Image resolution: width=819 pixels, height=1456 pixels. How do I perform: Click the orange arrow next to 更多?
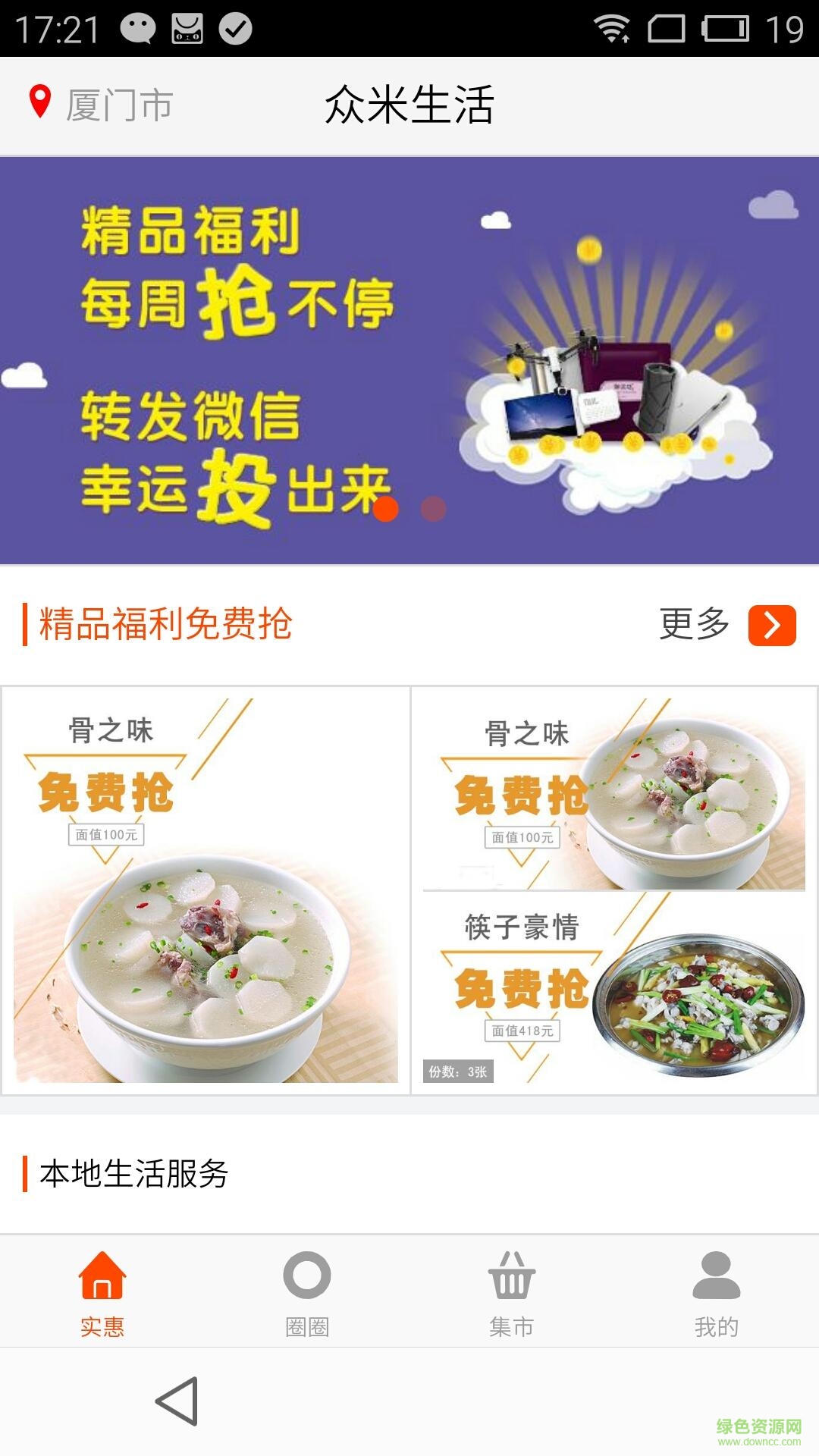tap(772, 627)
